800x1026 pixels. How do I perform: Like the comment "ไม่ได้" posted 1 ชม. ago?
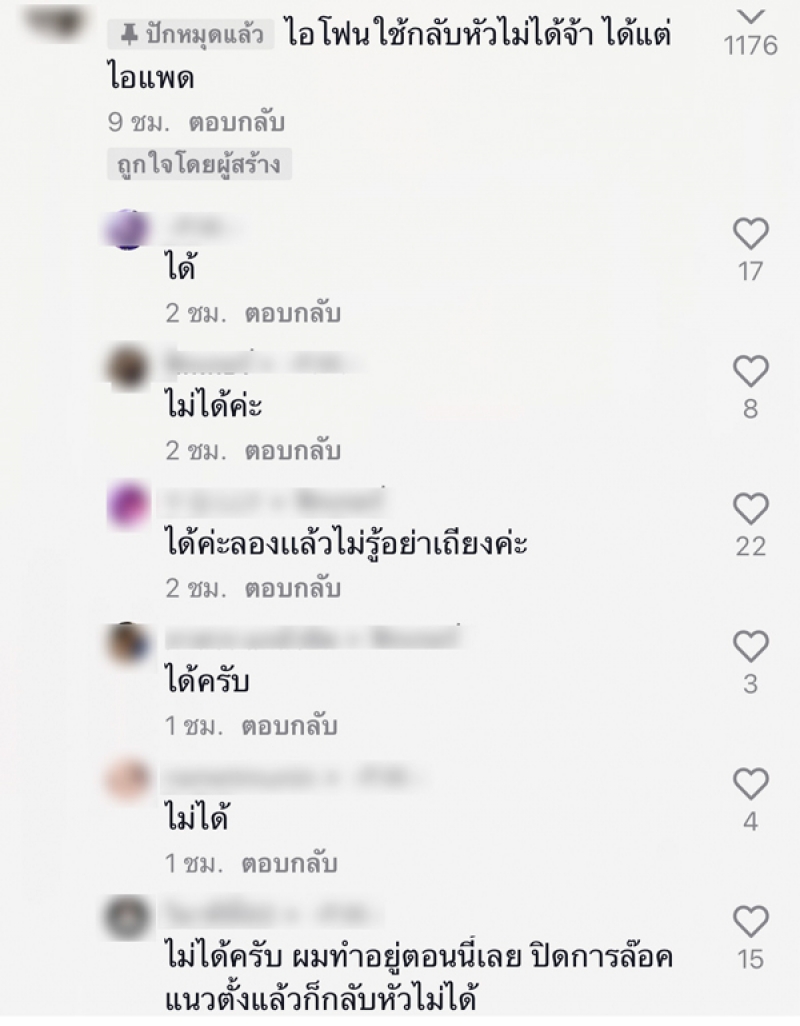750,783
